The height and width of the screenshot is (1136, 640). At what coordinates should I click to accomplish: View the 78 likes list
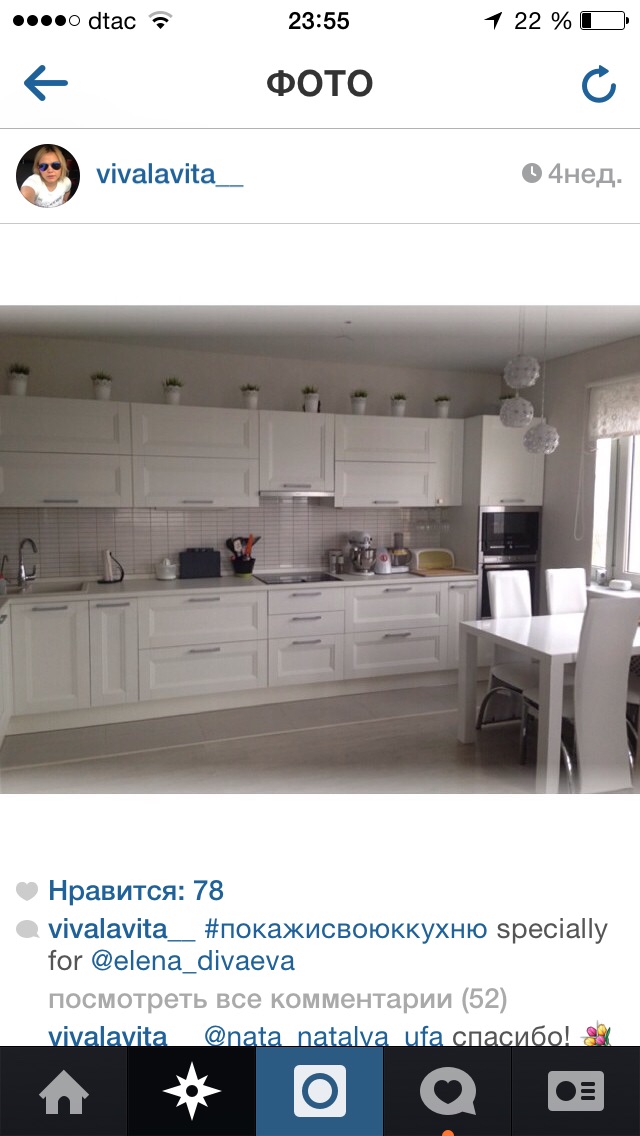coord(136,890)
